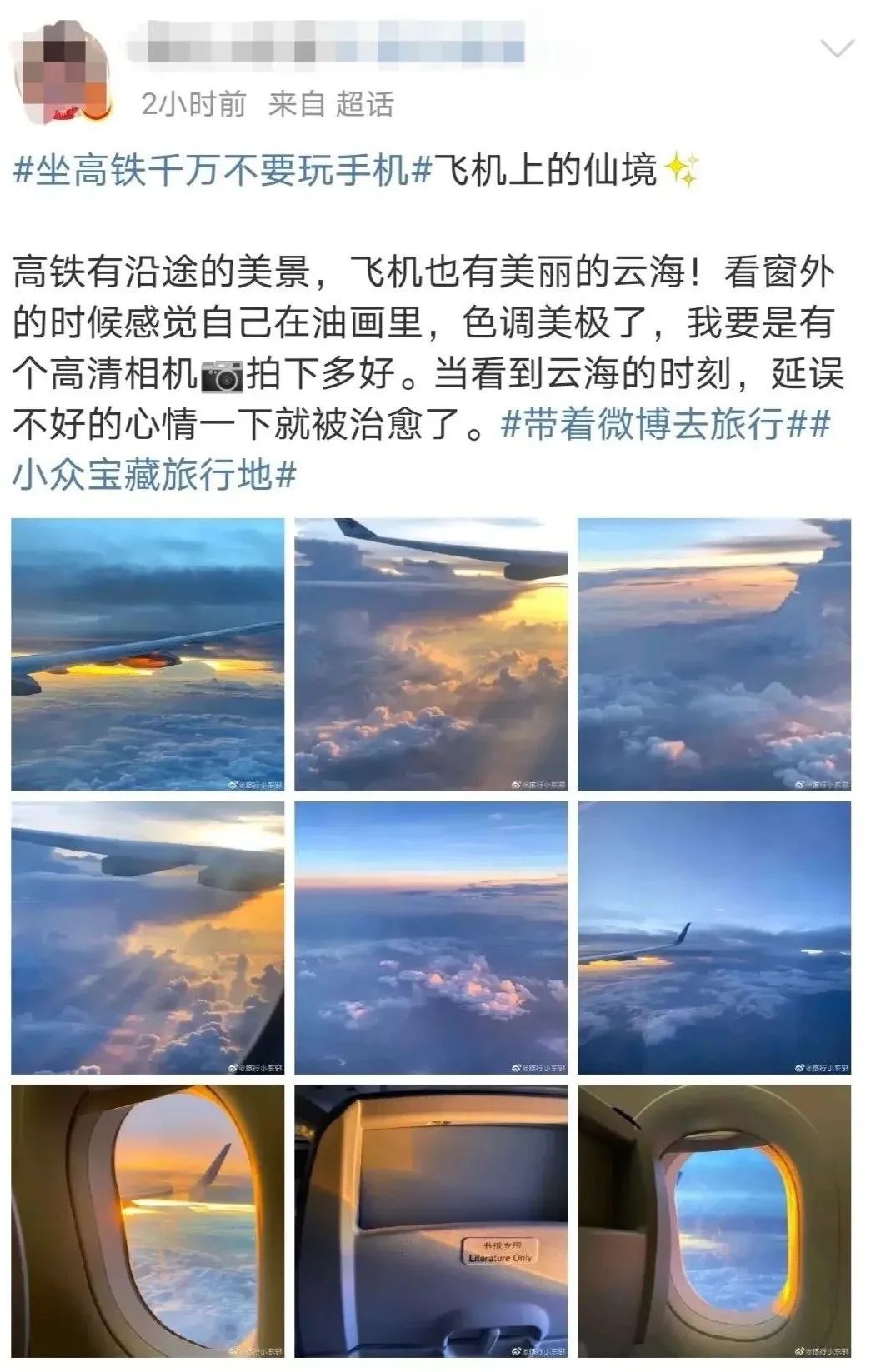Open the 超话 source link
Screen dimensions: 881x1372
(364, 105)
